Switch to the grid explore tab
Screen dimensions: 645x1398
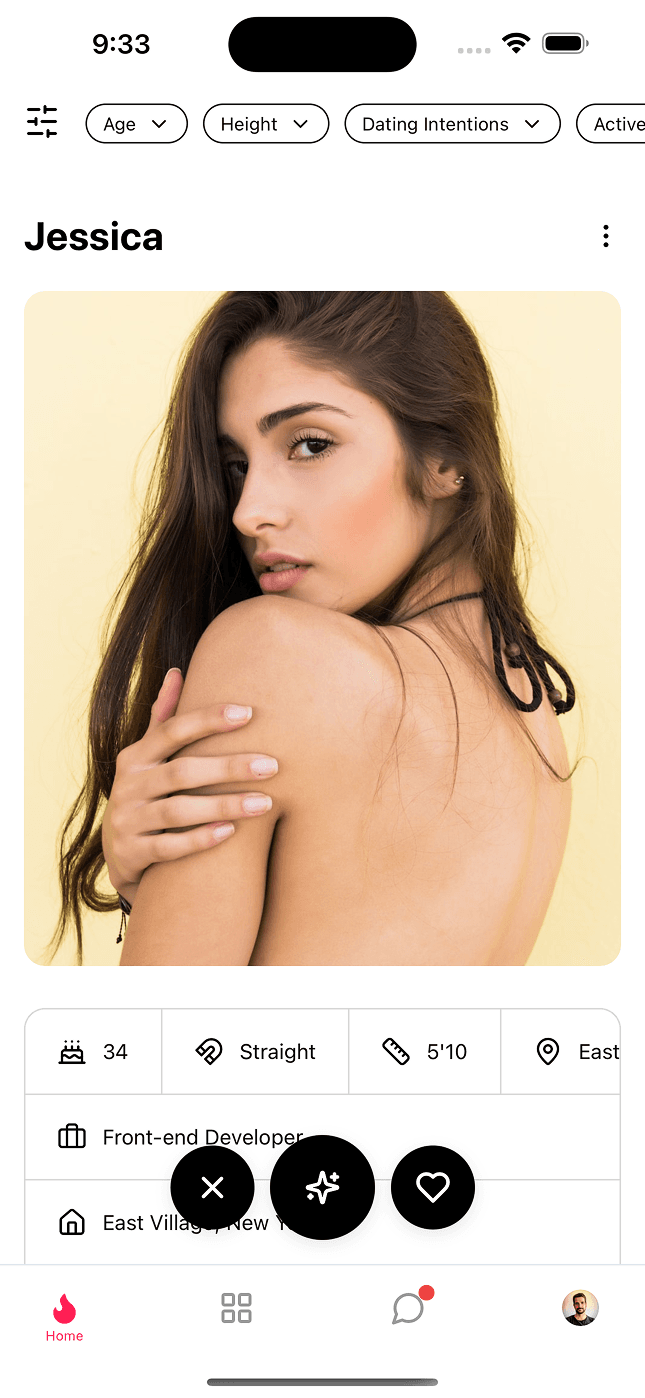[236, 1308]
